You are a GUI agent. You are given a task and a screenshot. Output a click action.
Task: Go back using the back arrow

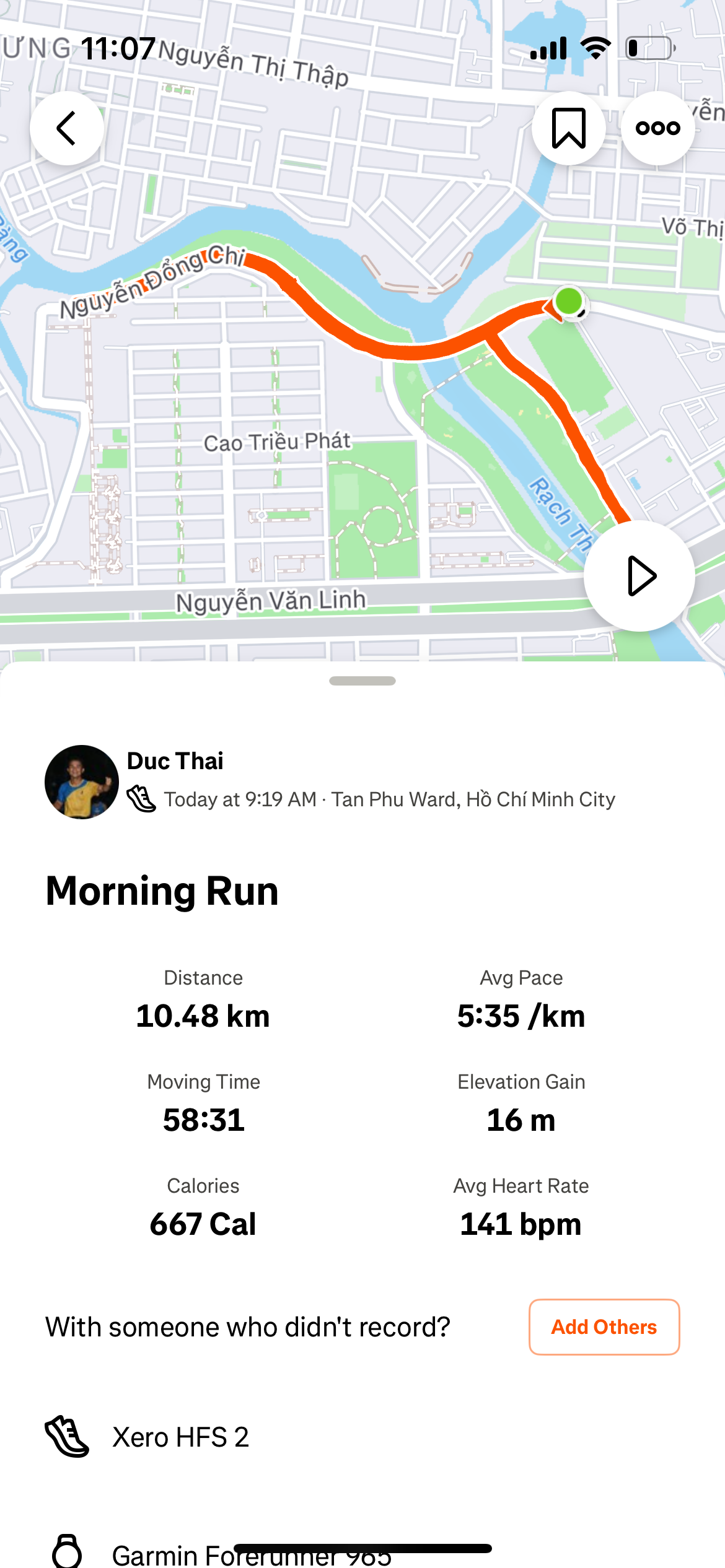(x=67, y=128)
